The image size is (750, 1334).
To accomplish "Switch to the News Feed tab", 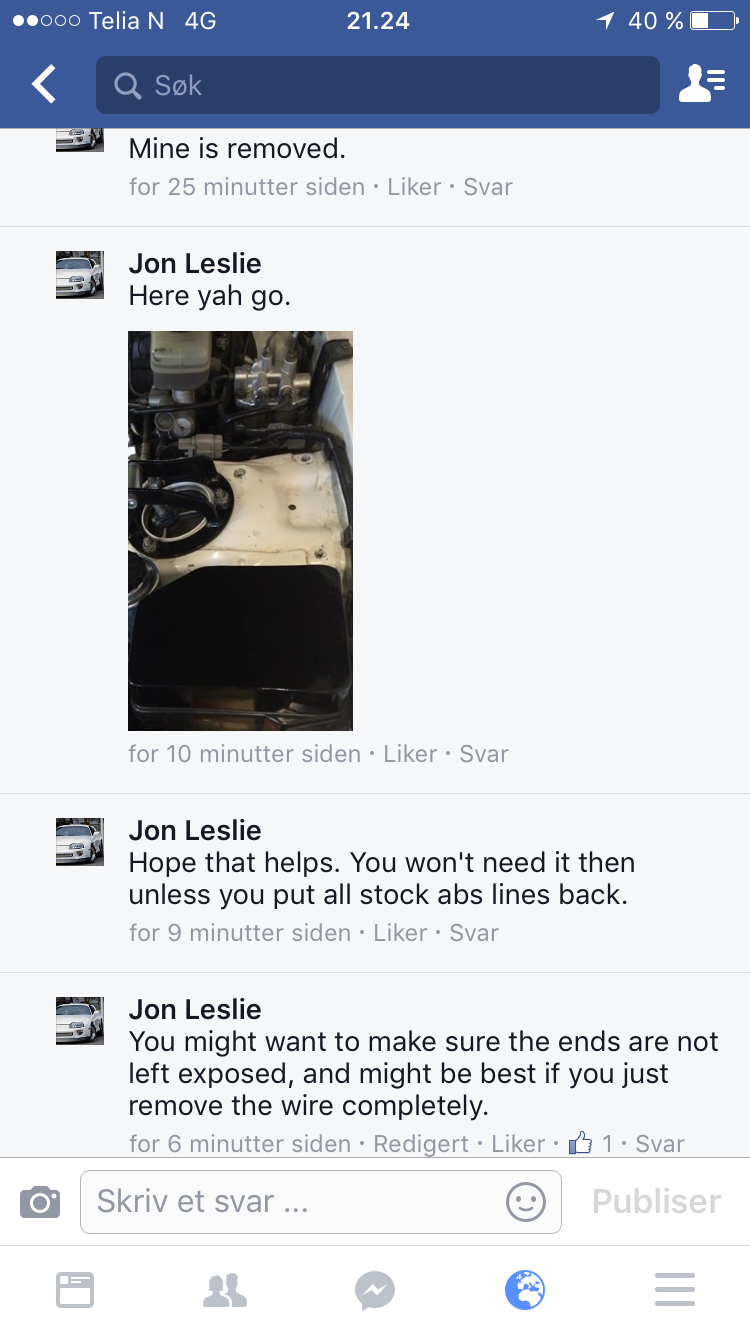I will pyautogui.click(x=75, y=1290).
